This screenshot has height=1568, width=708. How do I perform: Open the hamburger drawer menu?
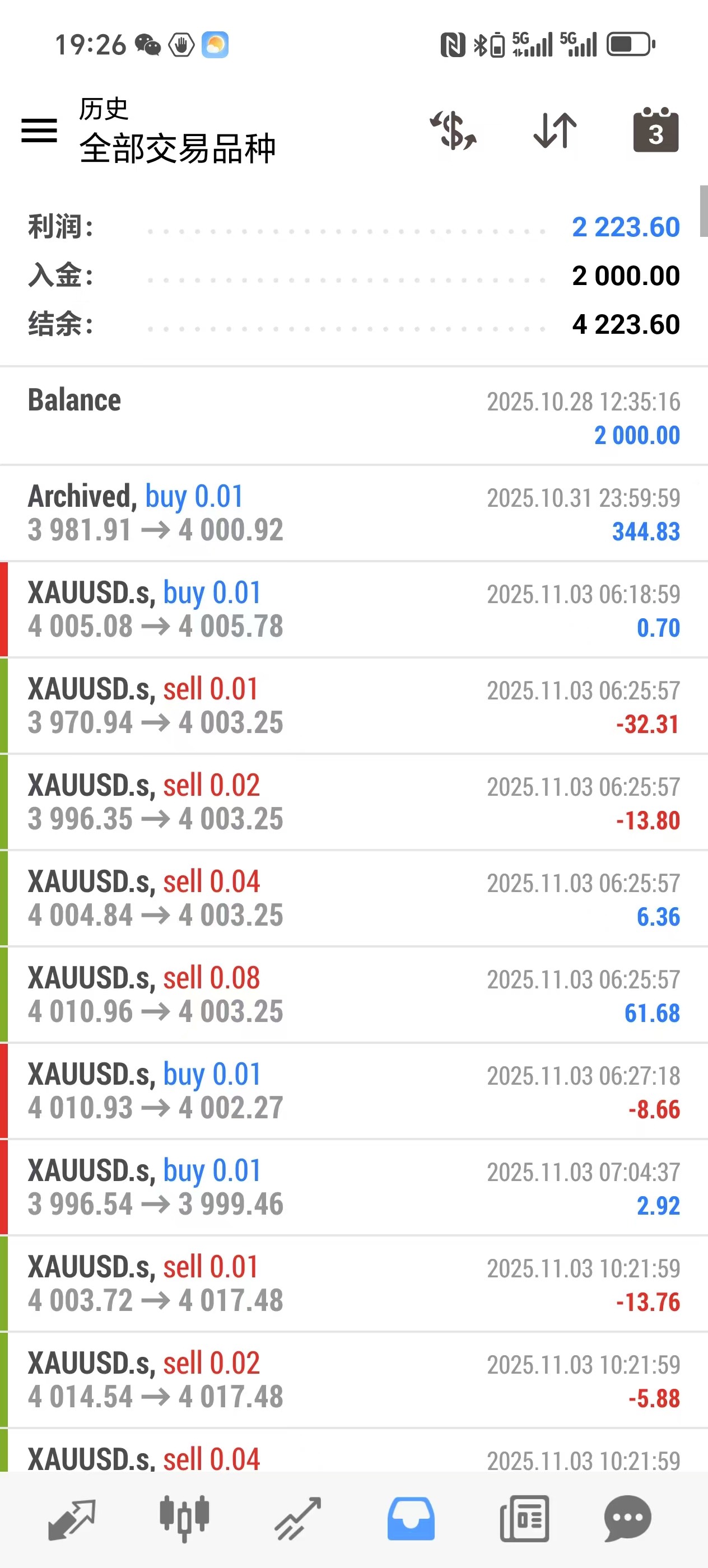pyautogui.click(x=39, y=130)
